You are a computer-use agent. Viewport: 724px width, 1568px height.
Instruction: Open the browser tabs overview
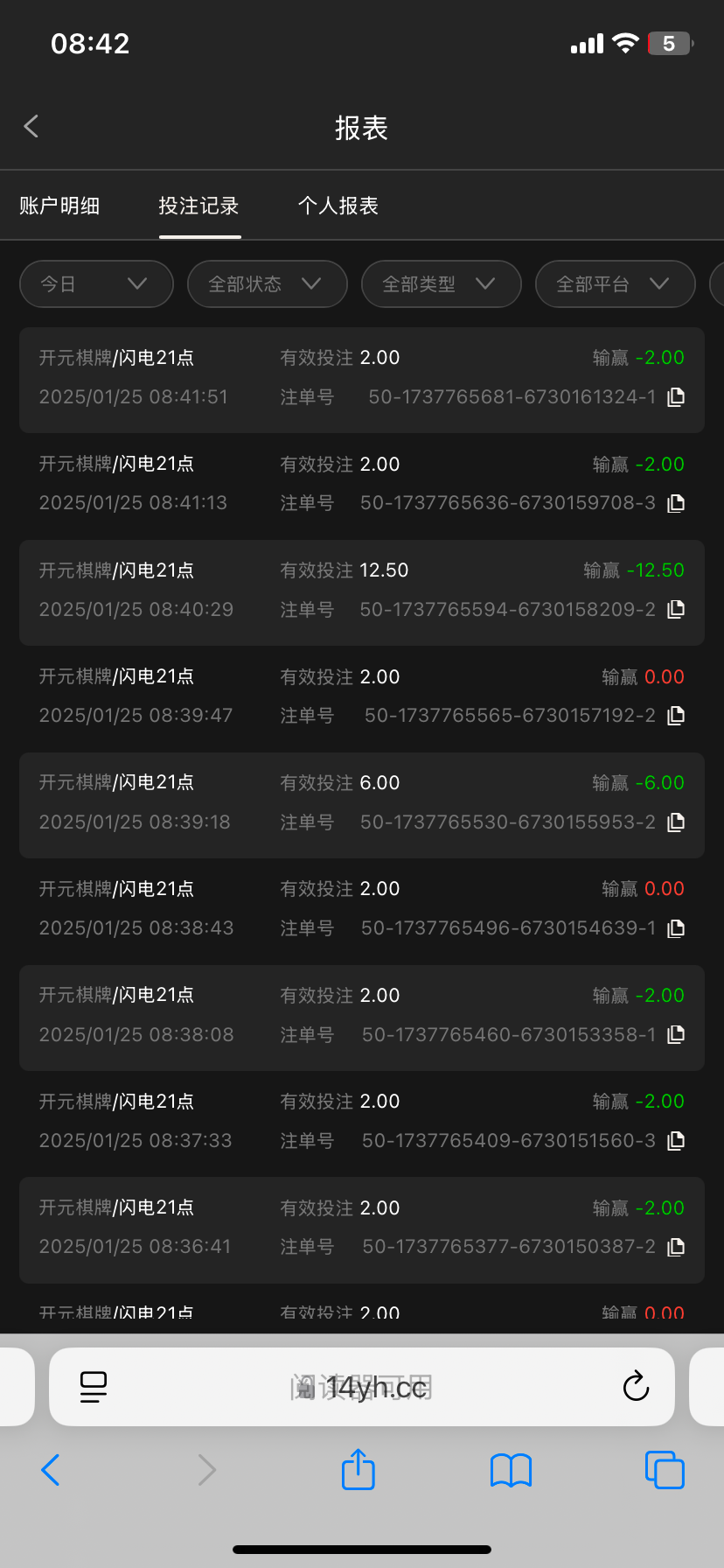pyautogui.click(x=665, y=1470)
